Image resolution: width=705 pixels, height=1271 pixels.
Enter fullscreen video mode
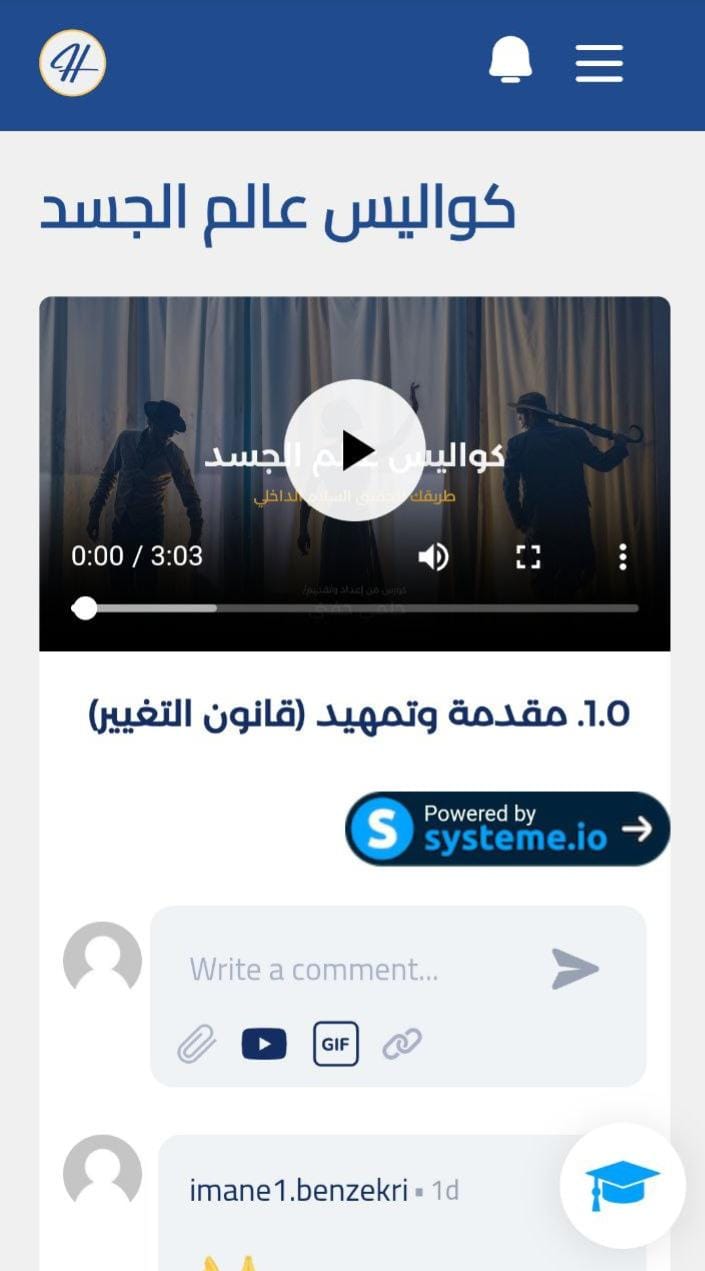528,557
